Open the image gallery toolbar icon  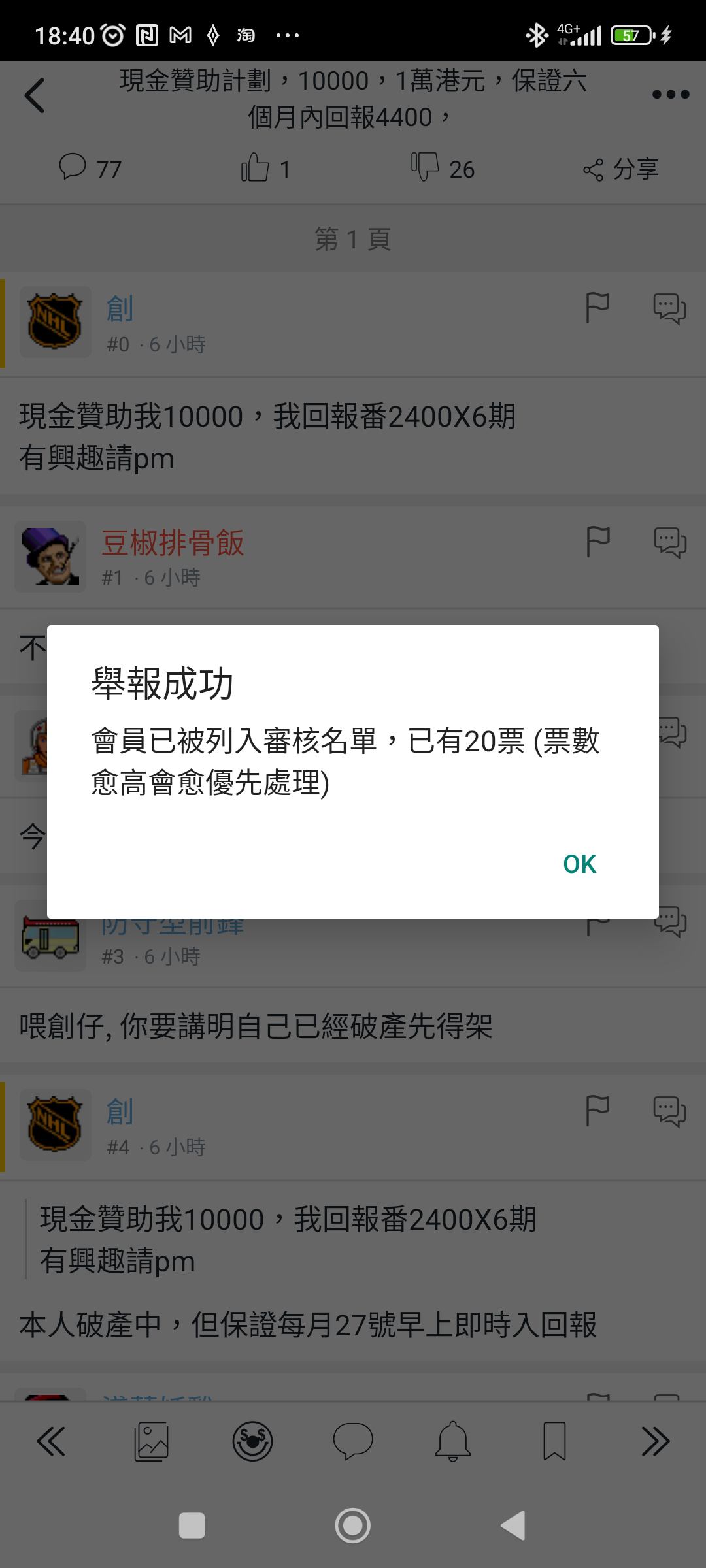[152, 1441]
